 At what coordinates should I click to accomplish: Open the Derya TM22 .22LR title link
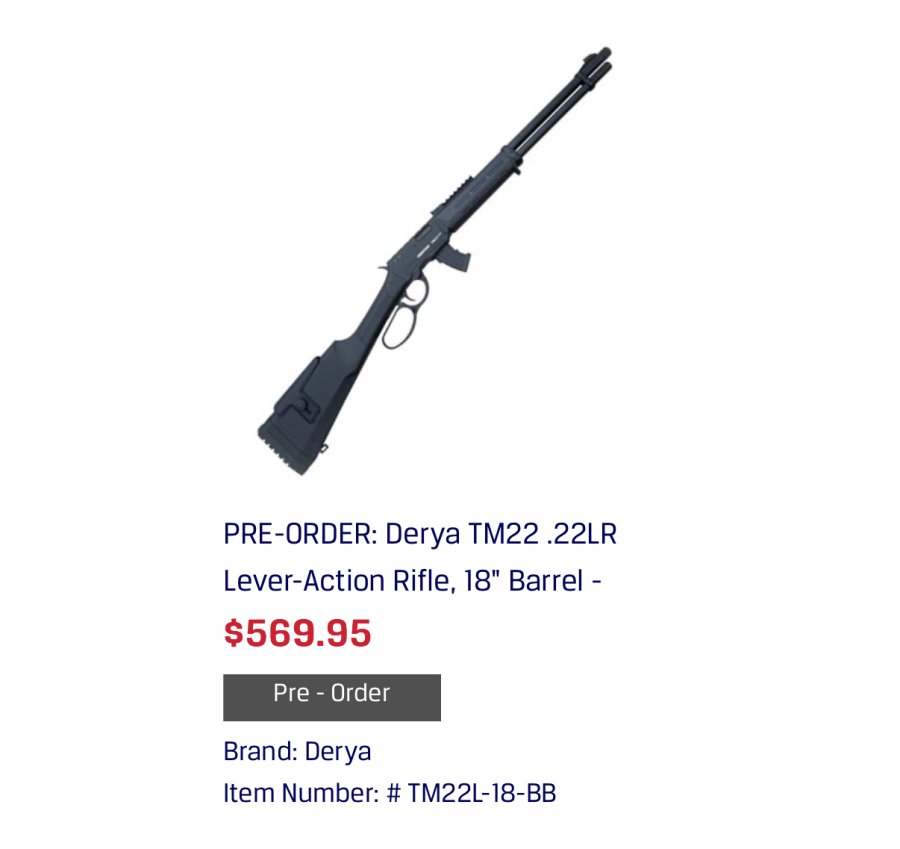(x=420, y=557)
